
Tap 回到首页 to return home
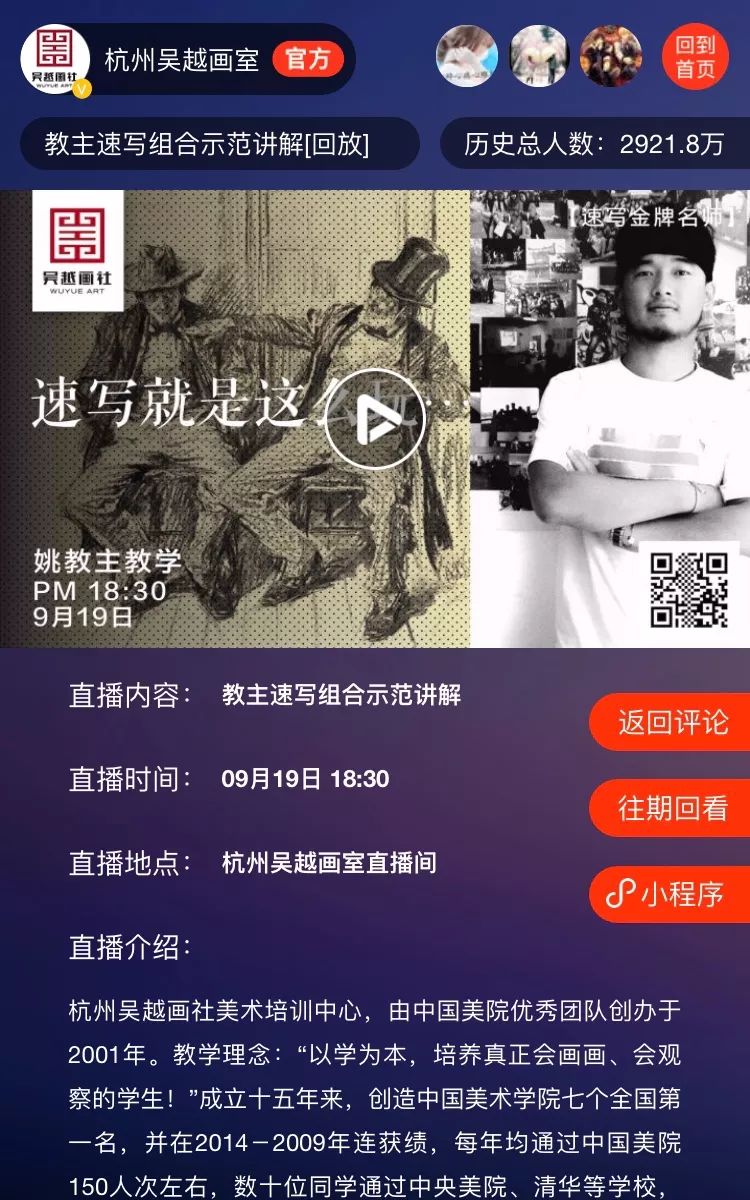tap(696, 57)
